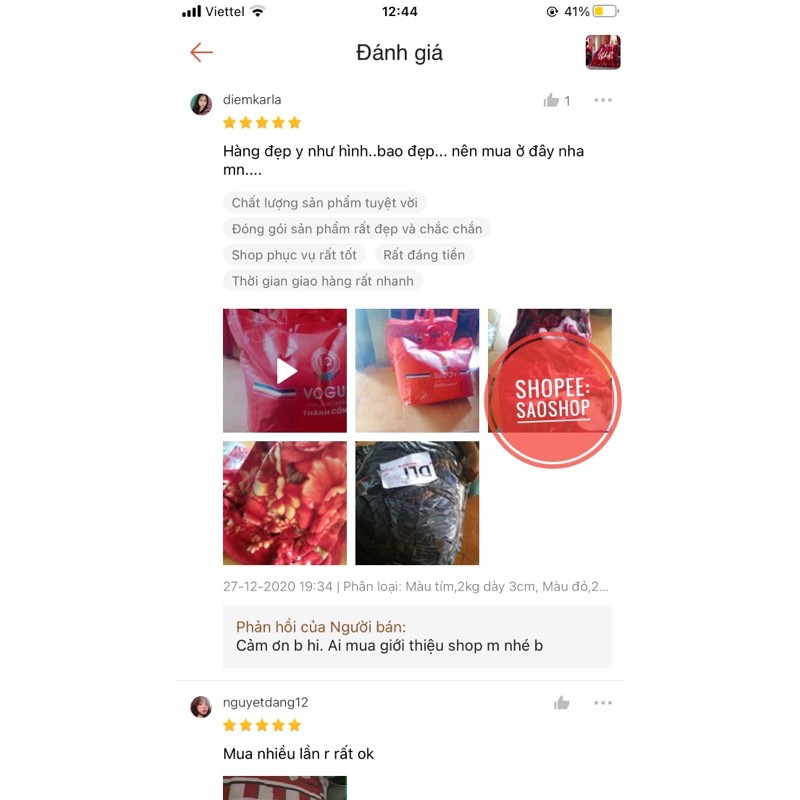Open the red floral blanket photo
This screenshot has height=800, width=800.
pyautogui.click(x=285, y=503)
